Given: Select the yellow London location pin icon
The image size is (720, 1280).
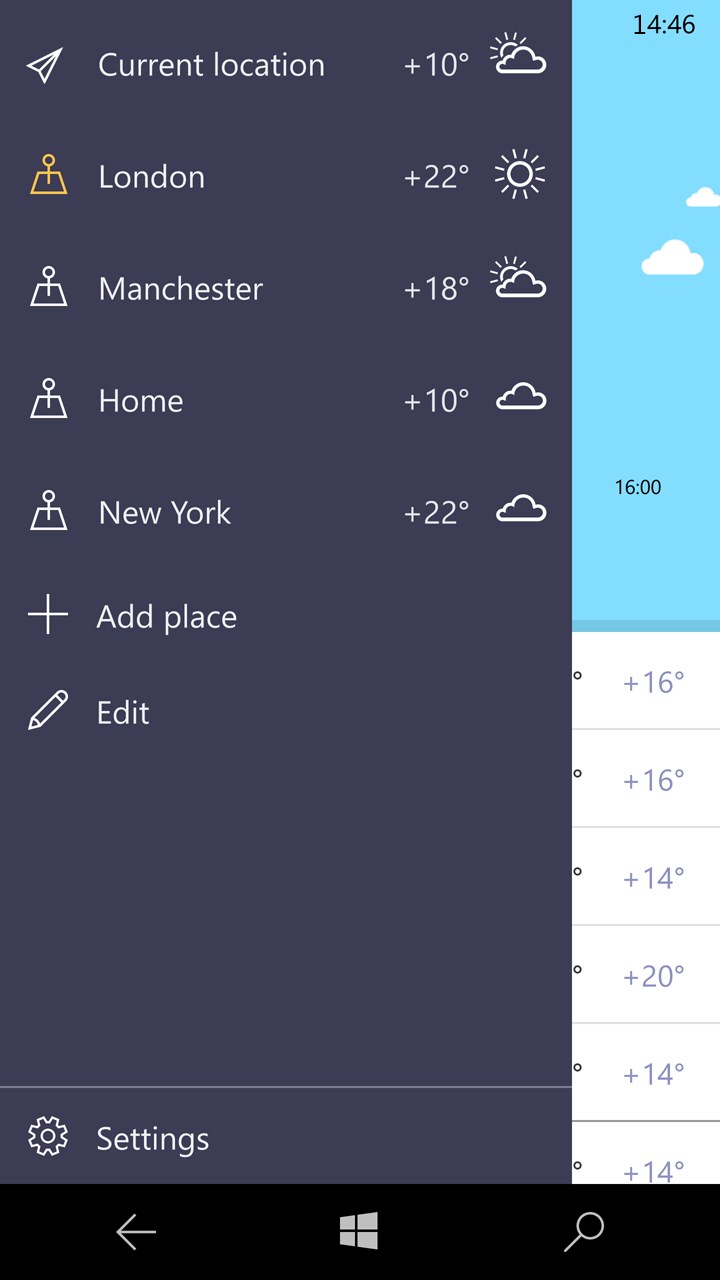Looking at the screenshot, I should [48, 175].
